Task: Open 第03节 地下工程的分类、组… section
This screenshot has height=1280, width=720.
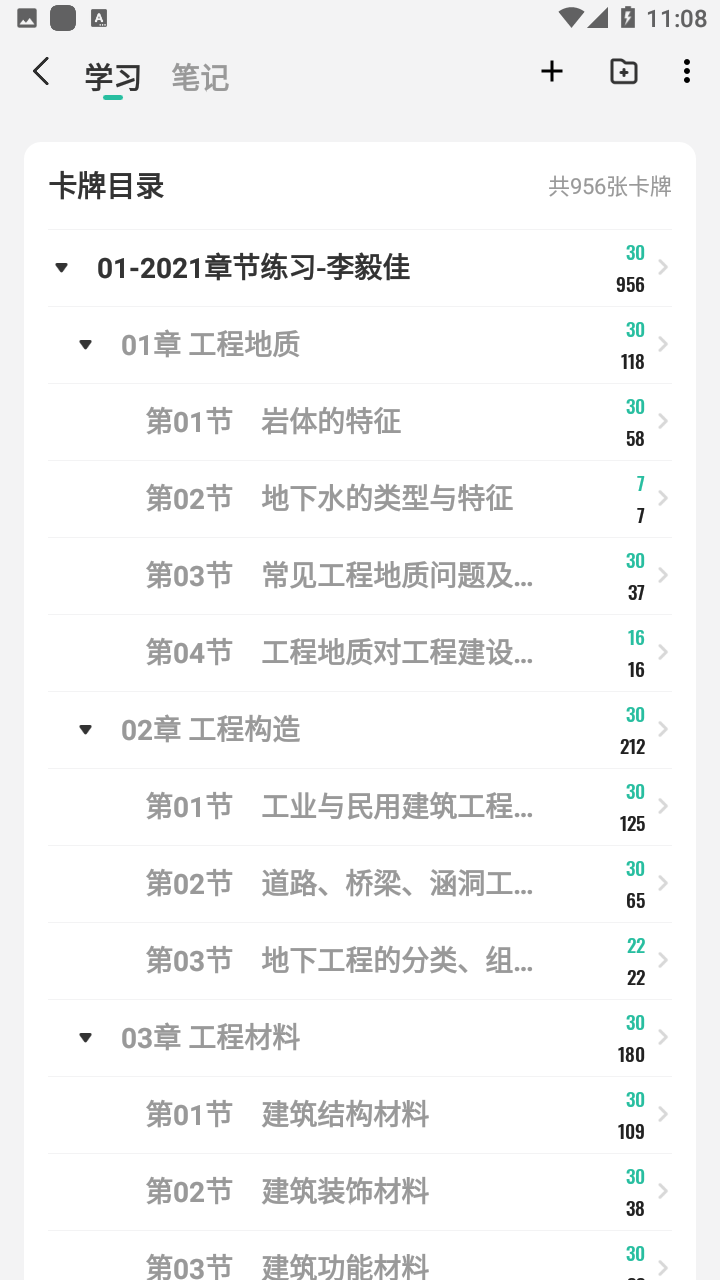Action: pyautogui.click(x=360, y=961)
